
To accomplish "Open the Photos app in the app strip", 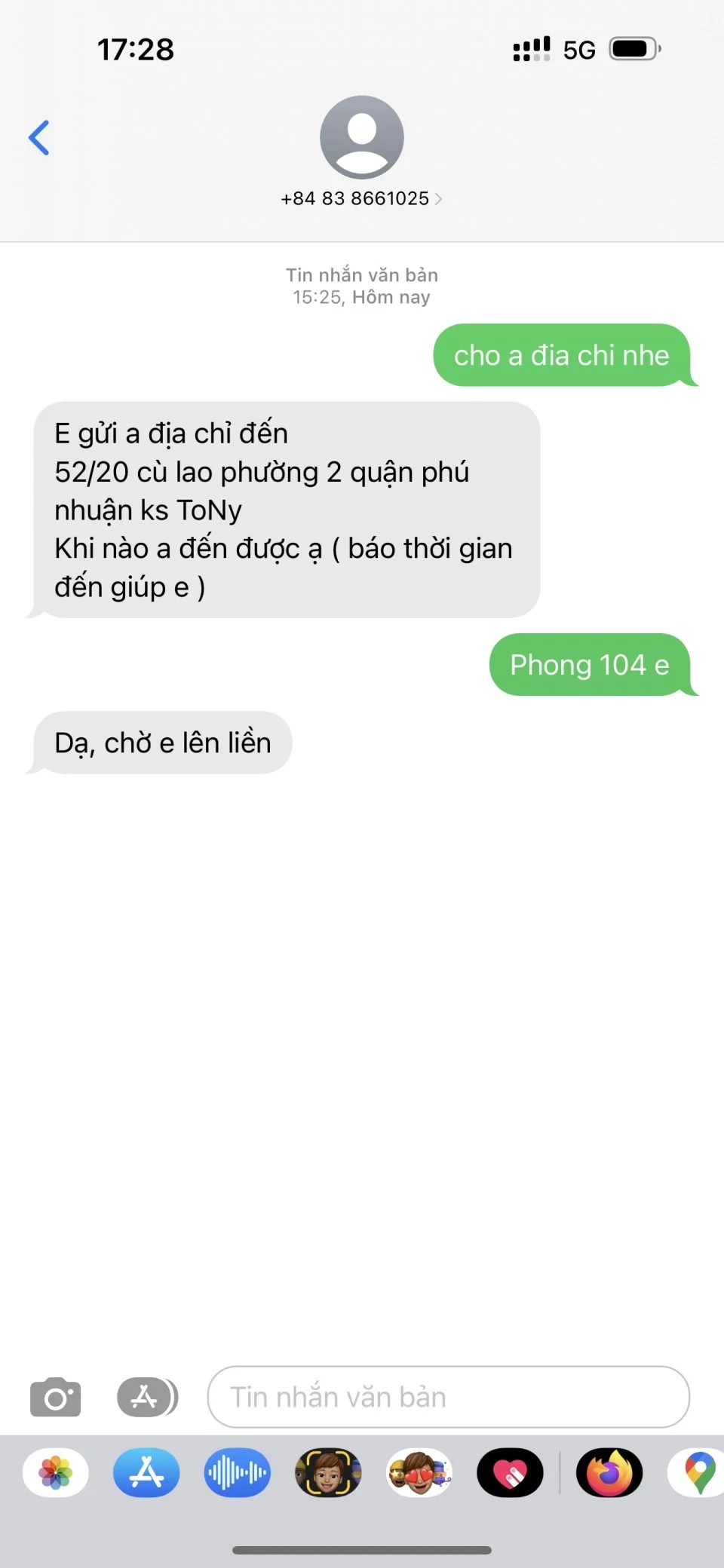I will tap(56, 1472).
